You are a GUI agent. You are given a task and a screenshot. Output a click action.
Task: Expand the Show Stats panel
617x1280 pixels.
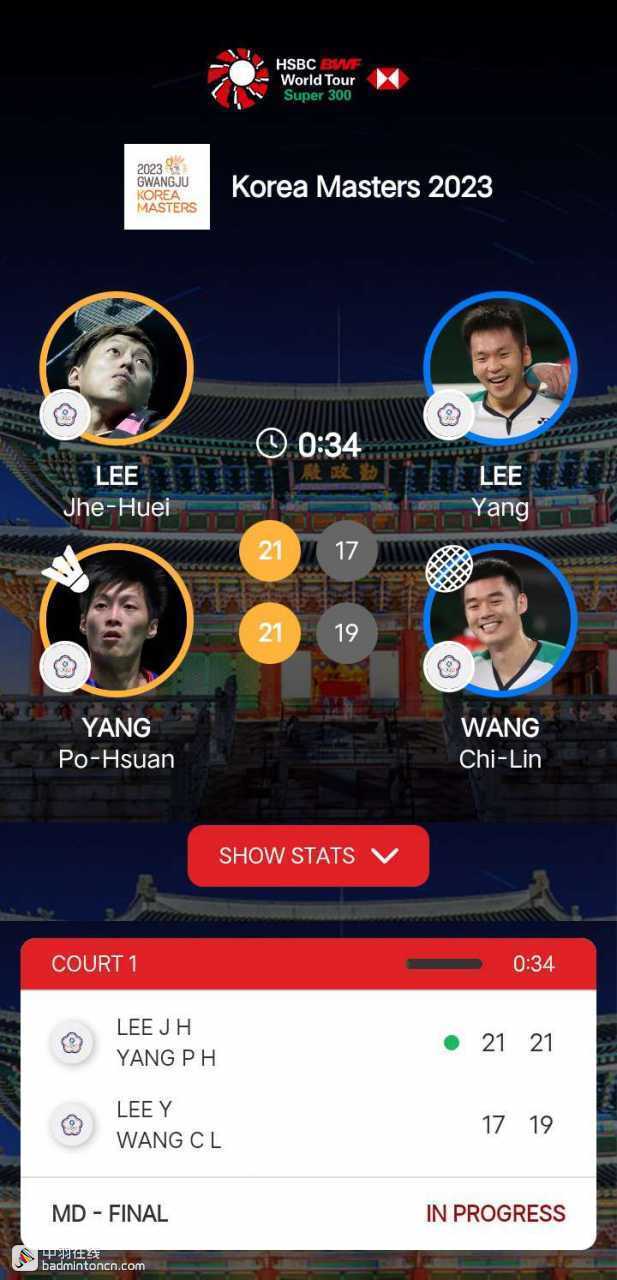tap(308, 856)
